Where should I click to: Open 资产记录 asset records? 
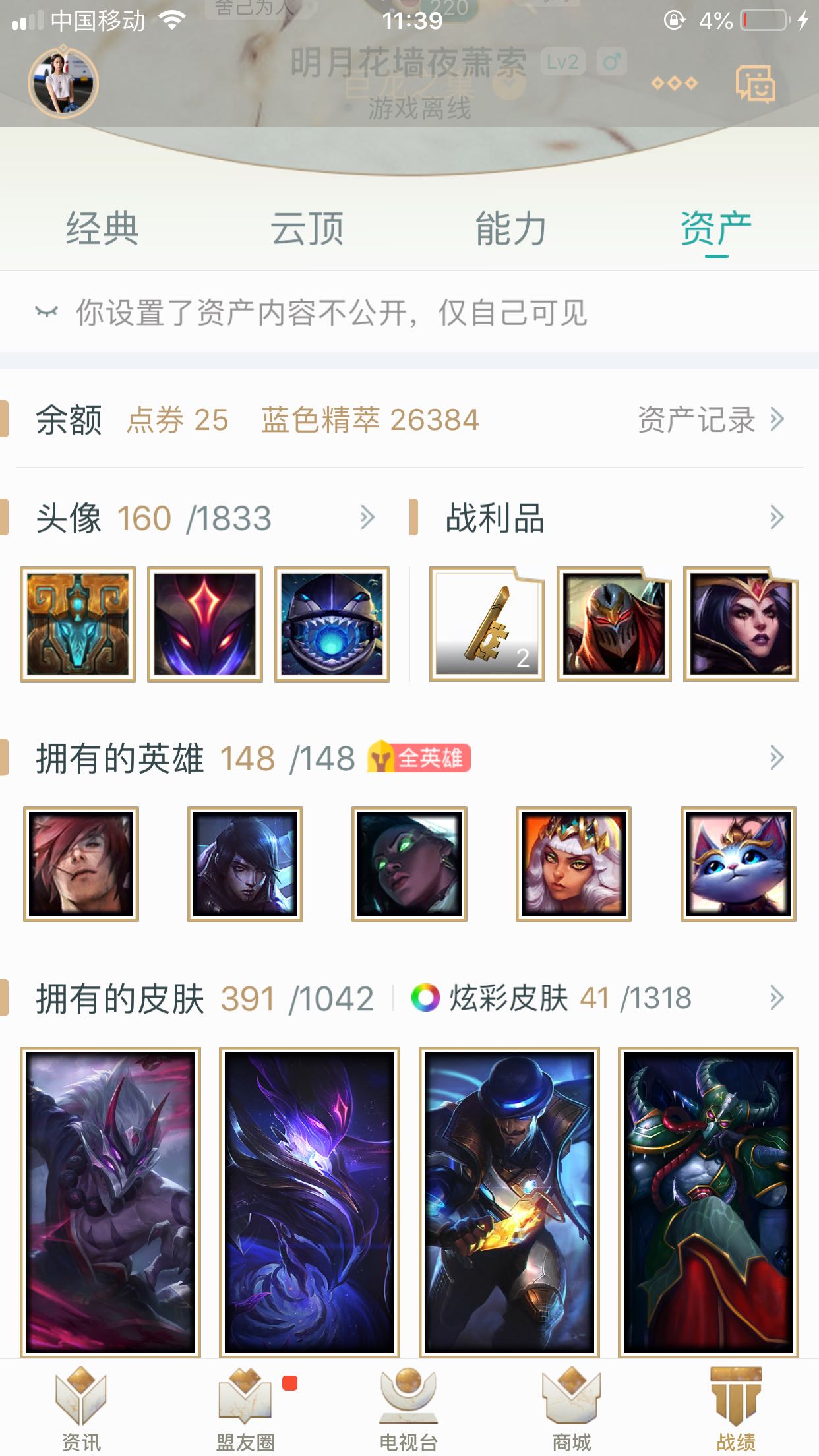click(710, 419)
